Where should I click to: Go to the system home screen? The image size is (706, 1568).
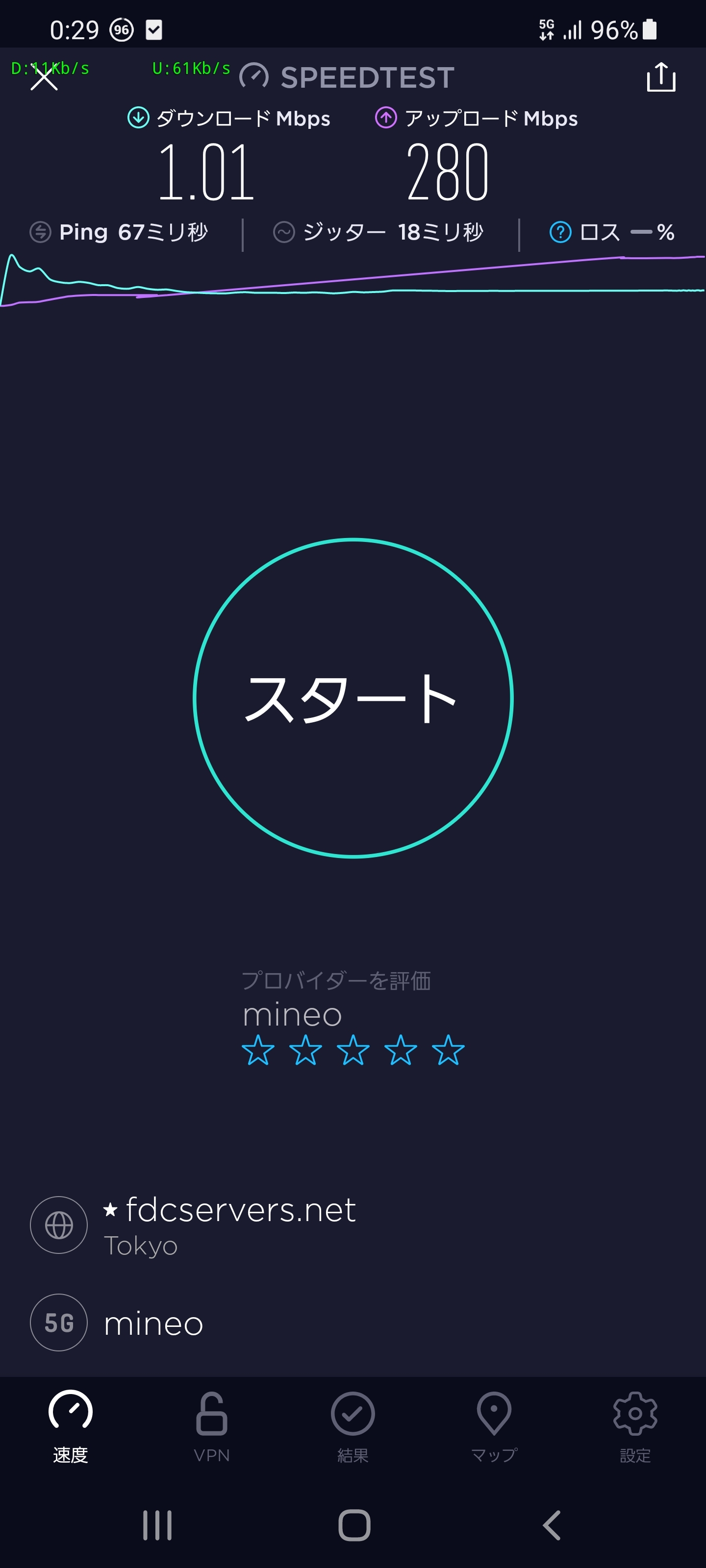[x=354, y=1525]
